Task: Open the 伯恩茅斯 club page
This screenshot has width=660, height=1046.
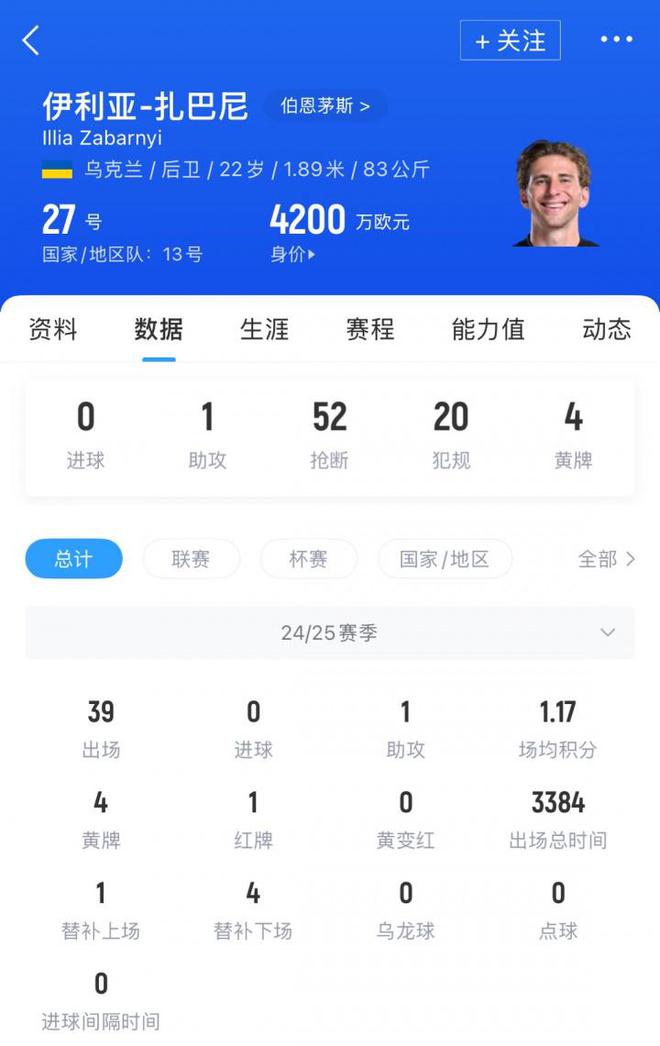Action: point(325,105)
